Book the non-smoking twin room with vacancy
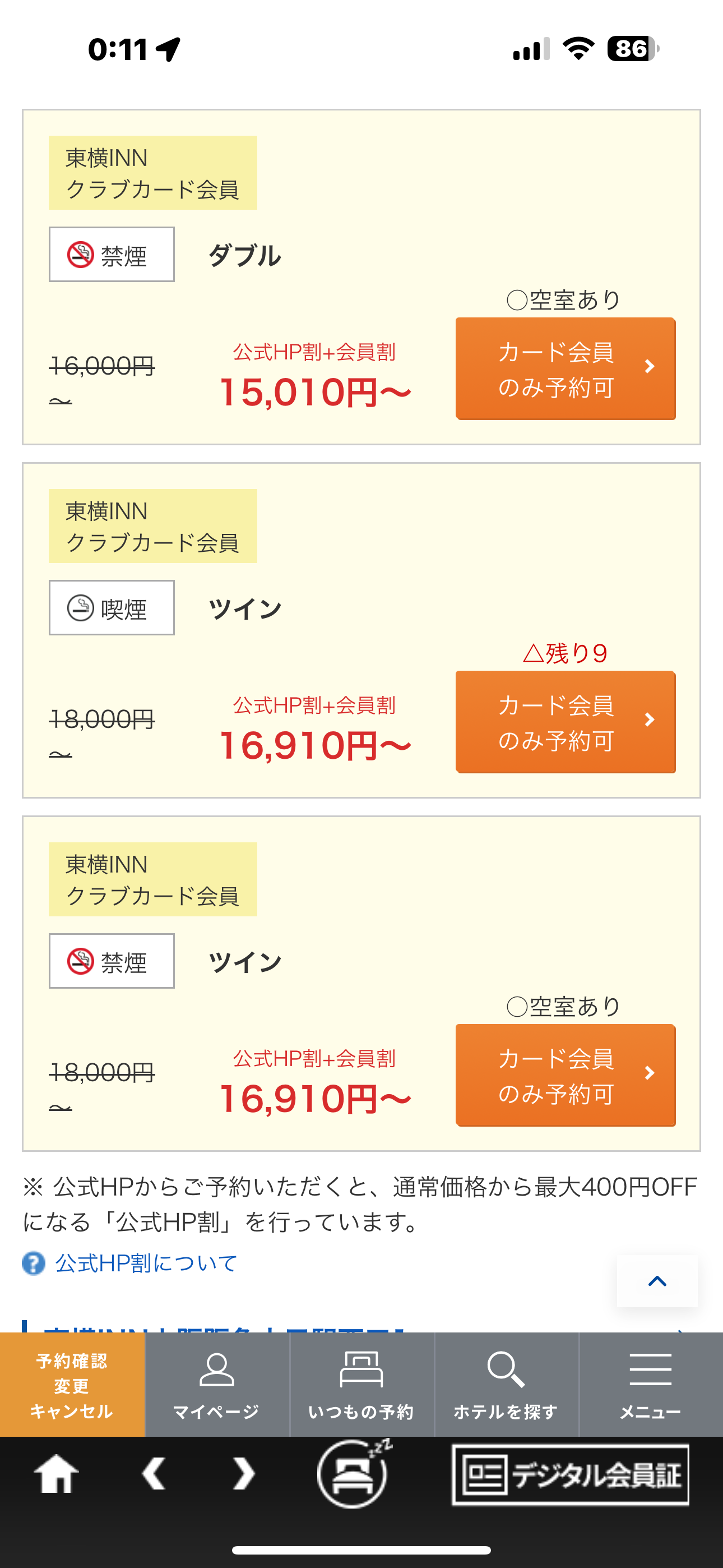Screen dimensions: 723x1568 (x=566, y=1075)
